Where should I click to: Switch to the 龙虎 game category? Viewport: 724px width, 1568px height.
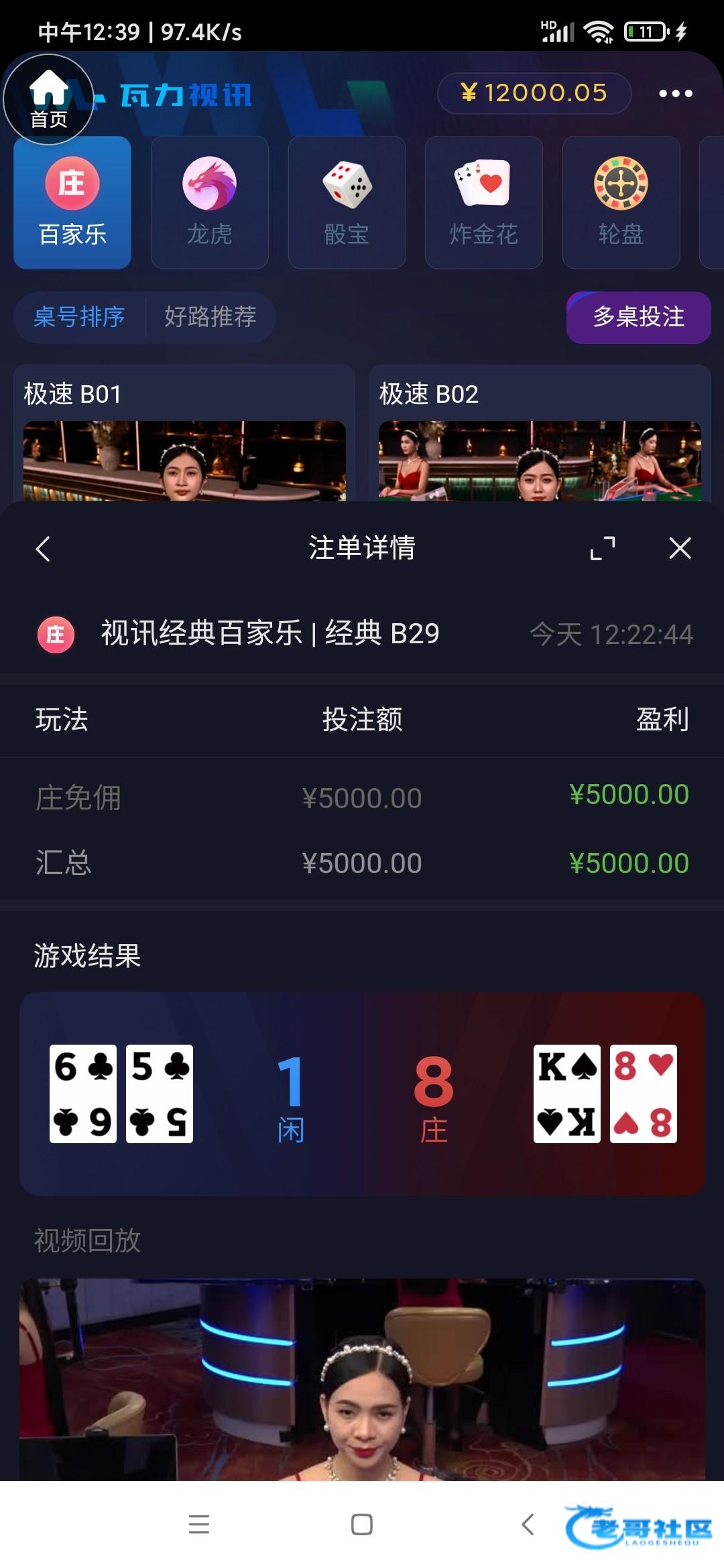click(209, 202)
